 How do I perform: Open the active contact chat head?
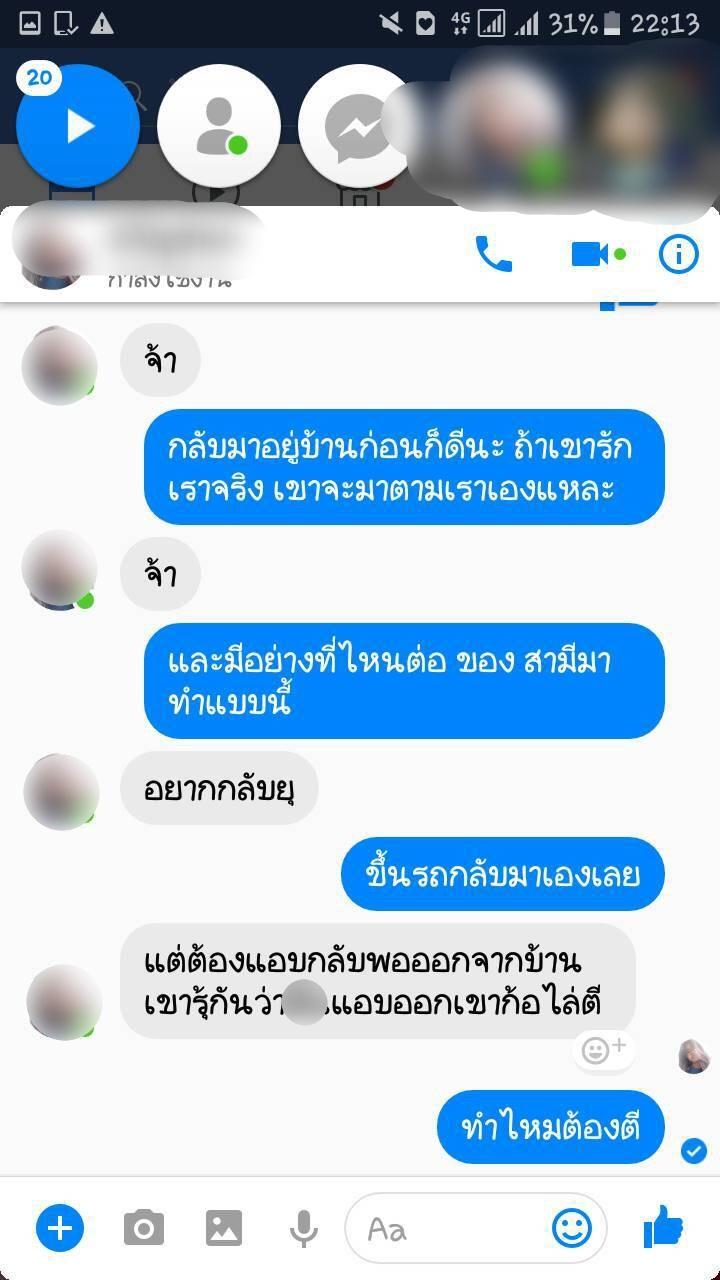[218, 127]
